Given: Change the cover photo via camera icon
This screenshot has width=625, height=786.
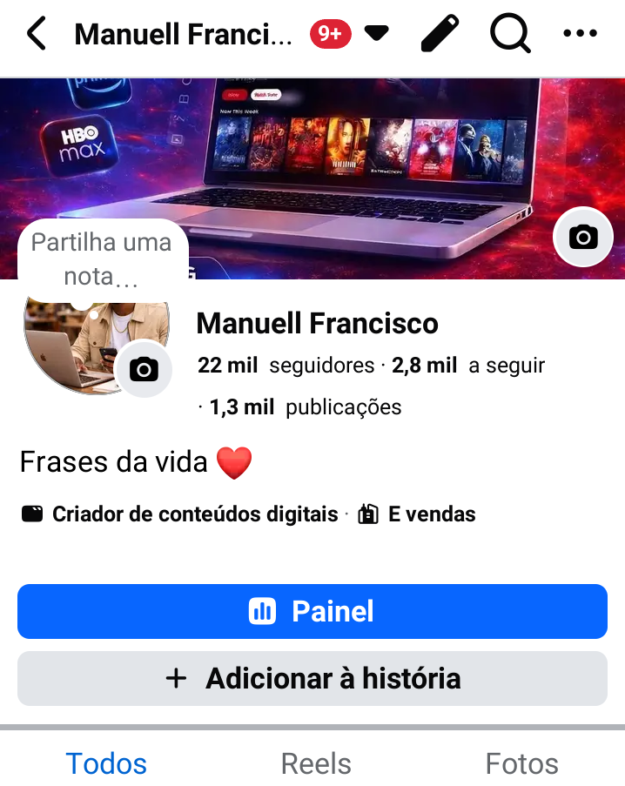Looking at the screenshot, I should (x=583, y=237).
